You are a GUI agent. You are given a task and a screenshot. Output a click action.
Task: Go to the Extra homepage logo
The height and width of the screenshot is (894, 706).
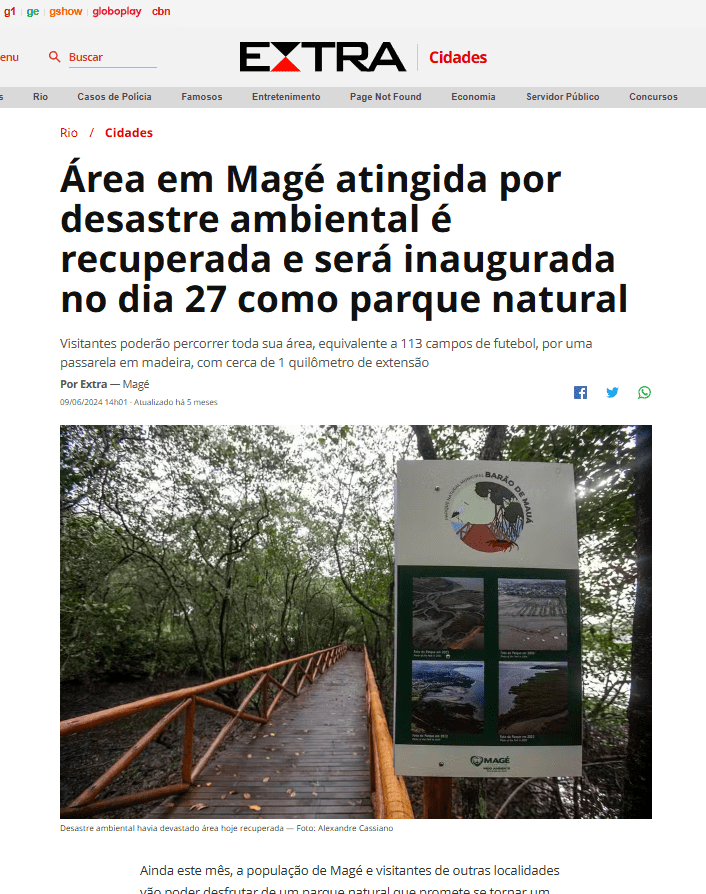point(322,57)
